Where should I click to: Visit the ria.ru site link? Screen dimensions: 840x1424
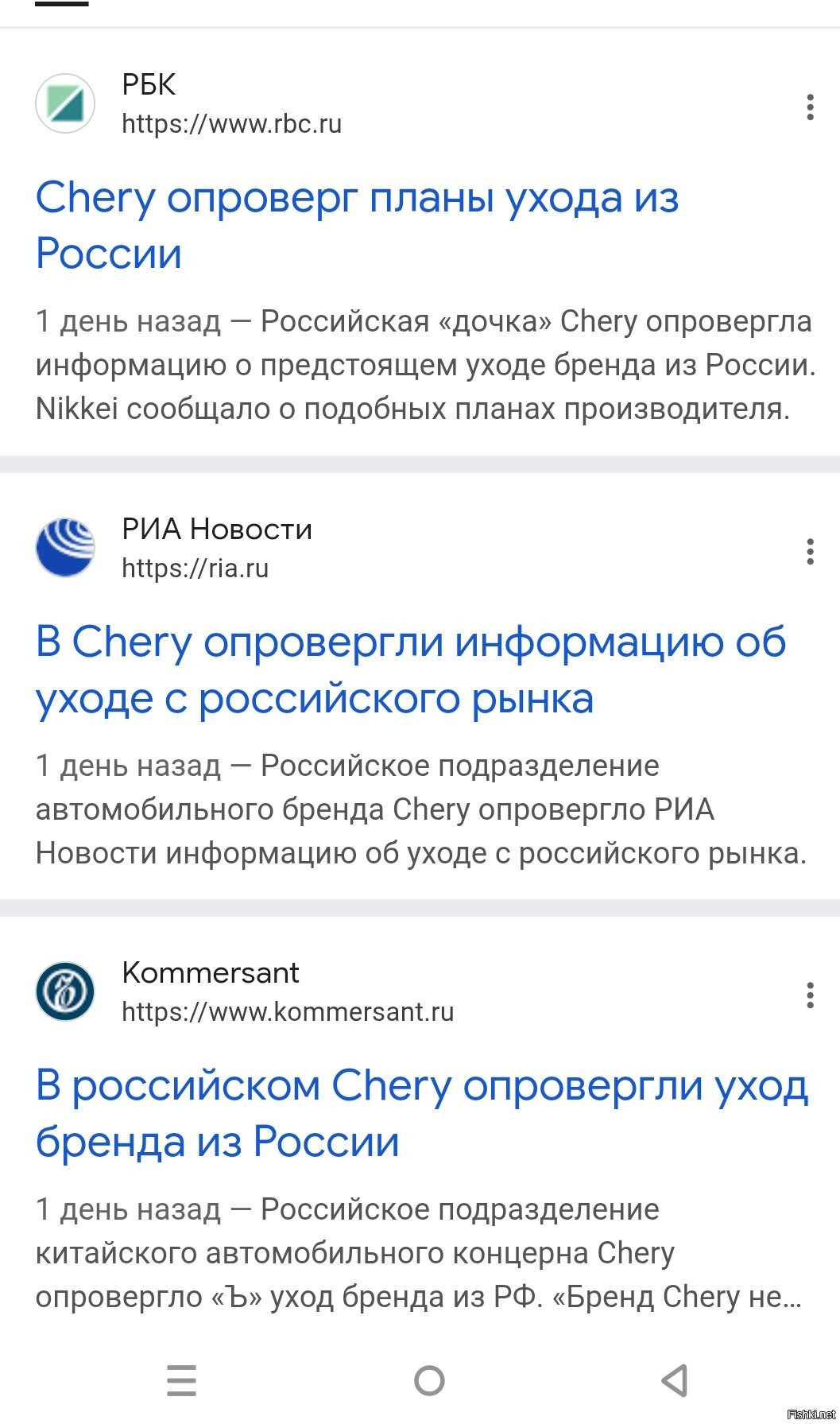click(x=195, y=568)
